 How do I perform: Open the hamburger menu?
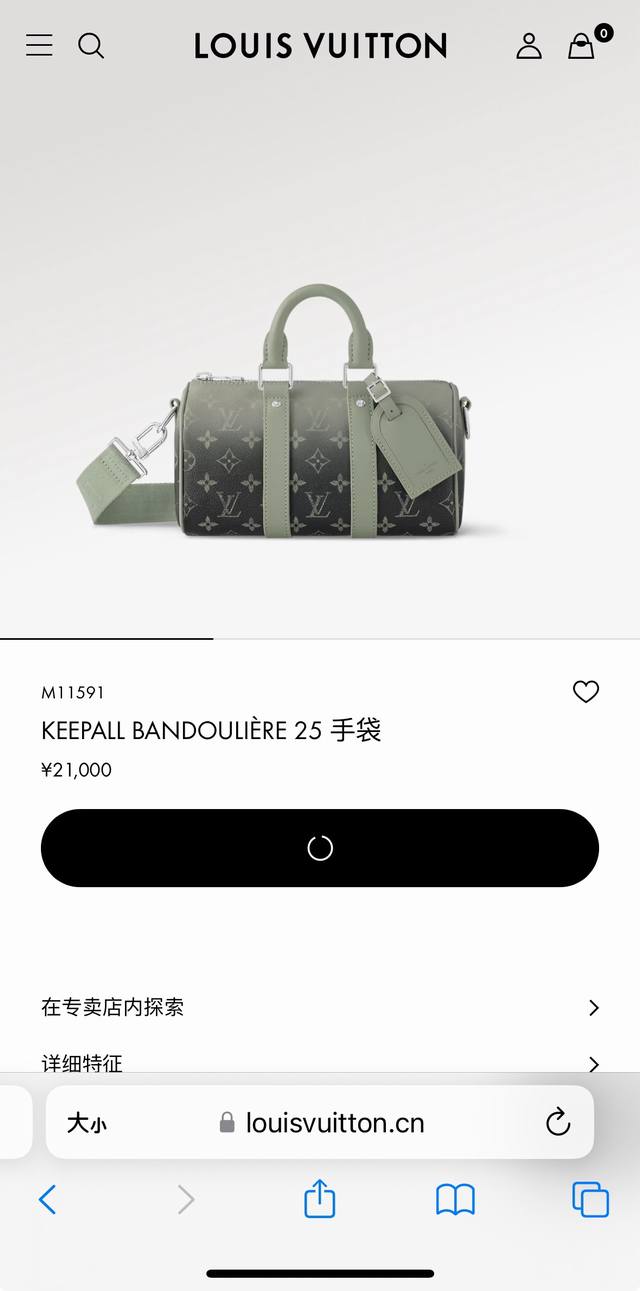coord(39,45)
